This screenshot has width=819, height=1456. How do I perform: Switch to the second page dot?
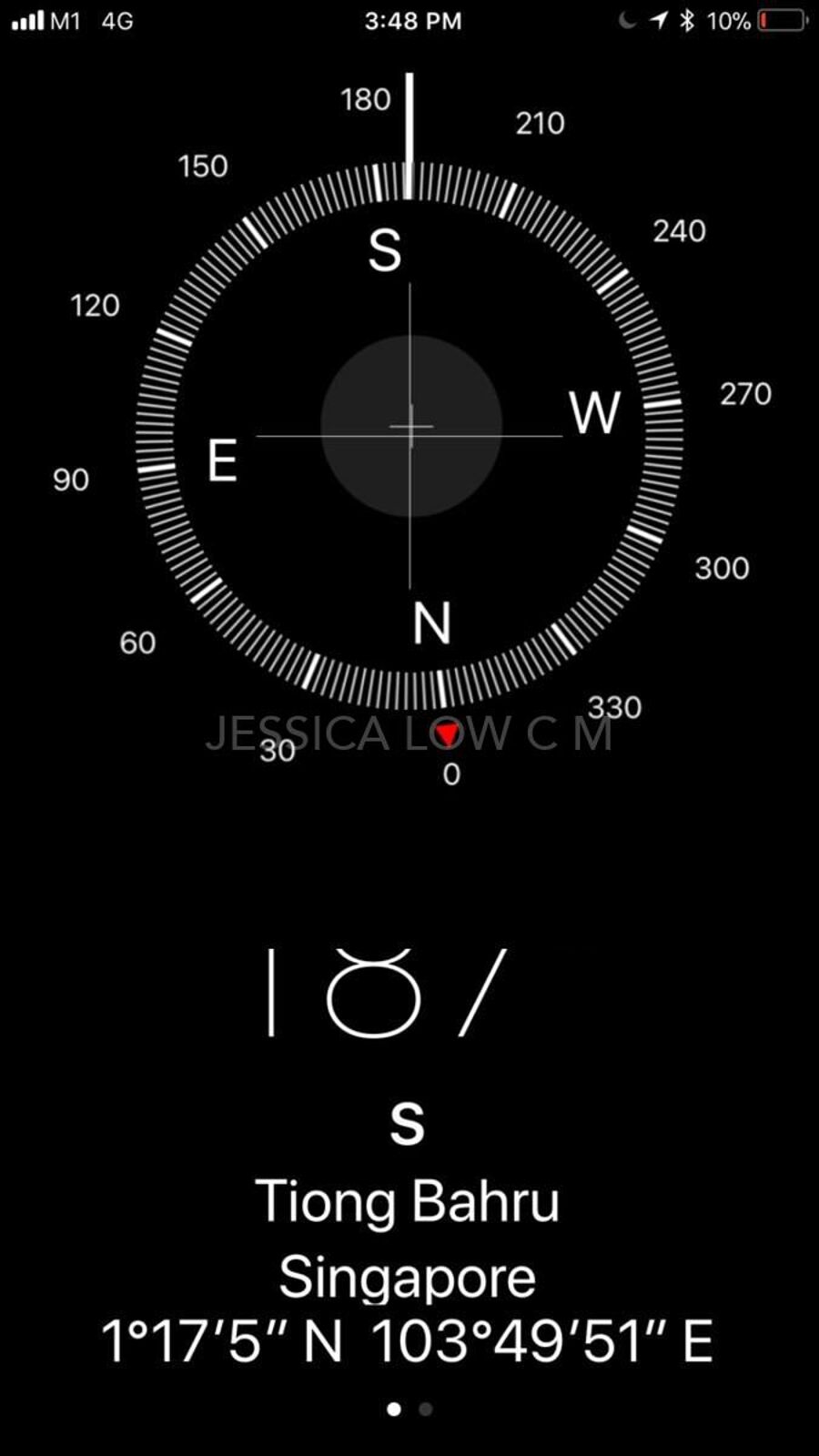(425, 1409)
